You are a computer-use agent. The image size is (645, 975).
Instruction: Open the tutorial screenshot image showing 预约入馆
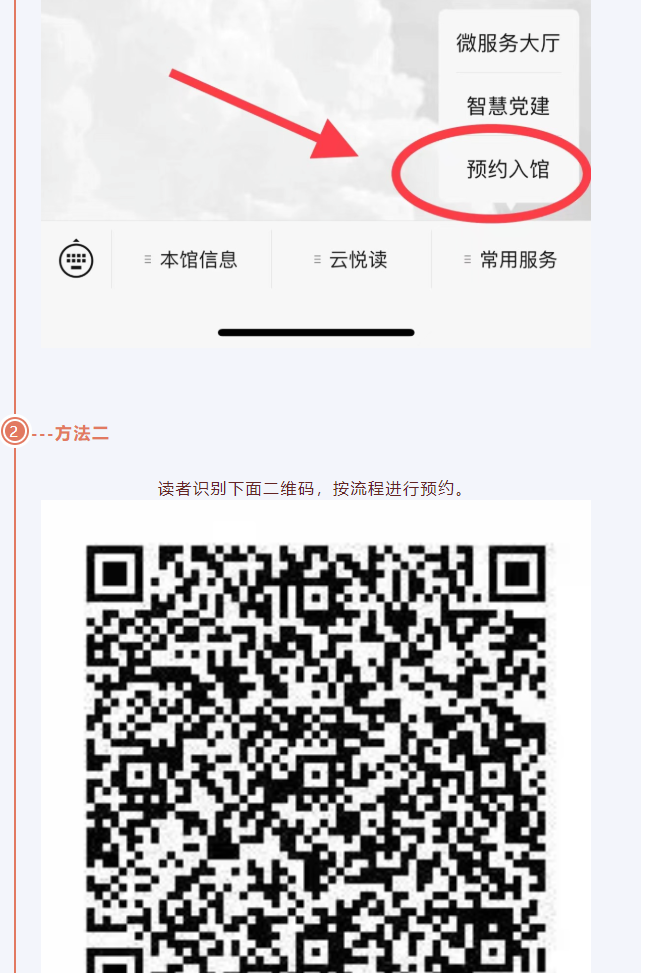(315, 170)
